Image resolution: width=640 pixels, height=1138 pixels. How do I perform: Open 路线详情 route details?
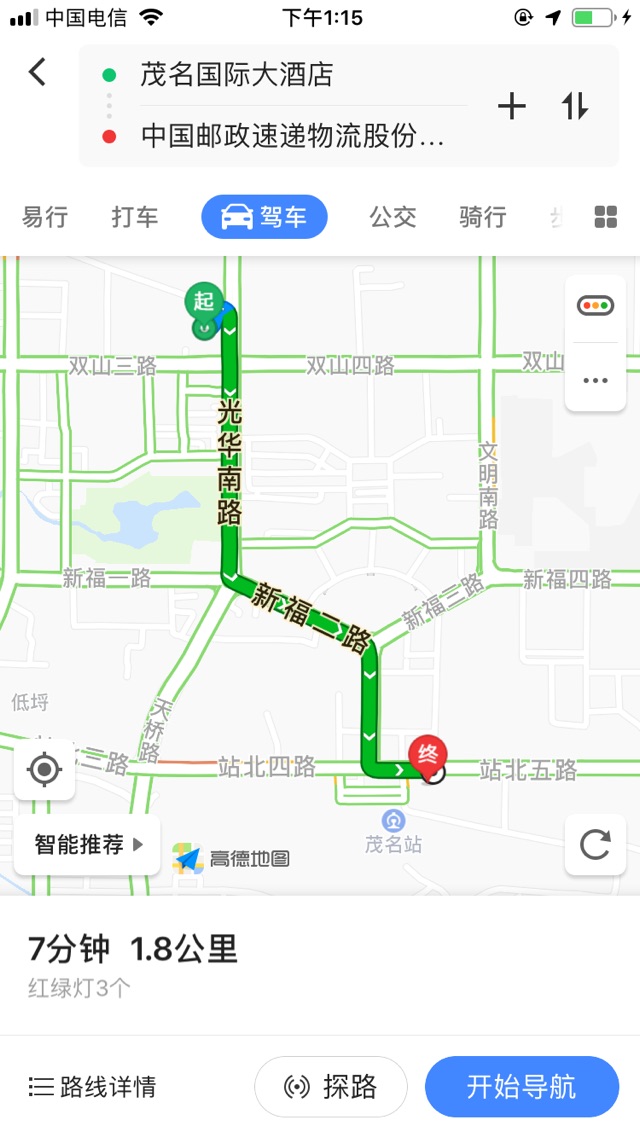coord(92,1087)
